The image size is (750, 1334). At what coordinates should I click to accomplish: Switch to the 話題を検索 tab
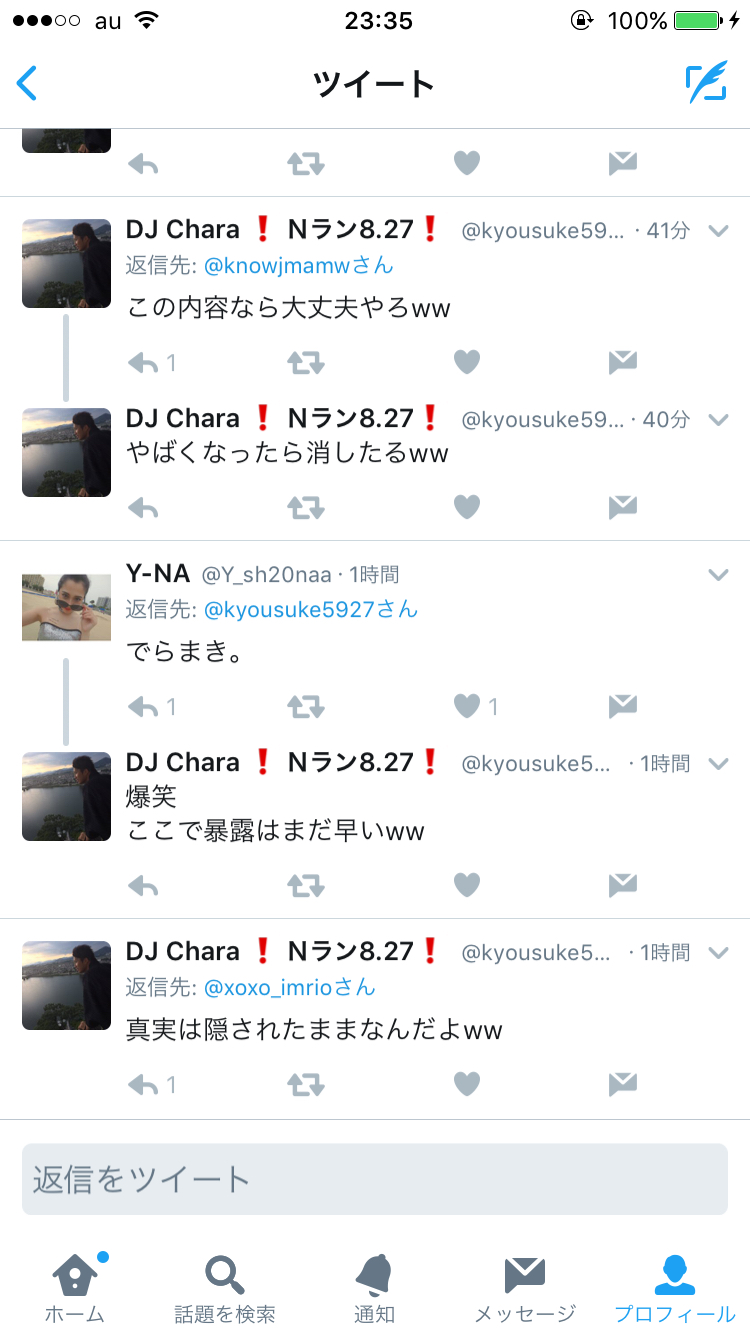(x=225, y=1289)
